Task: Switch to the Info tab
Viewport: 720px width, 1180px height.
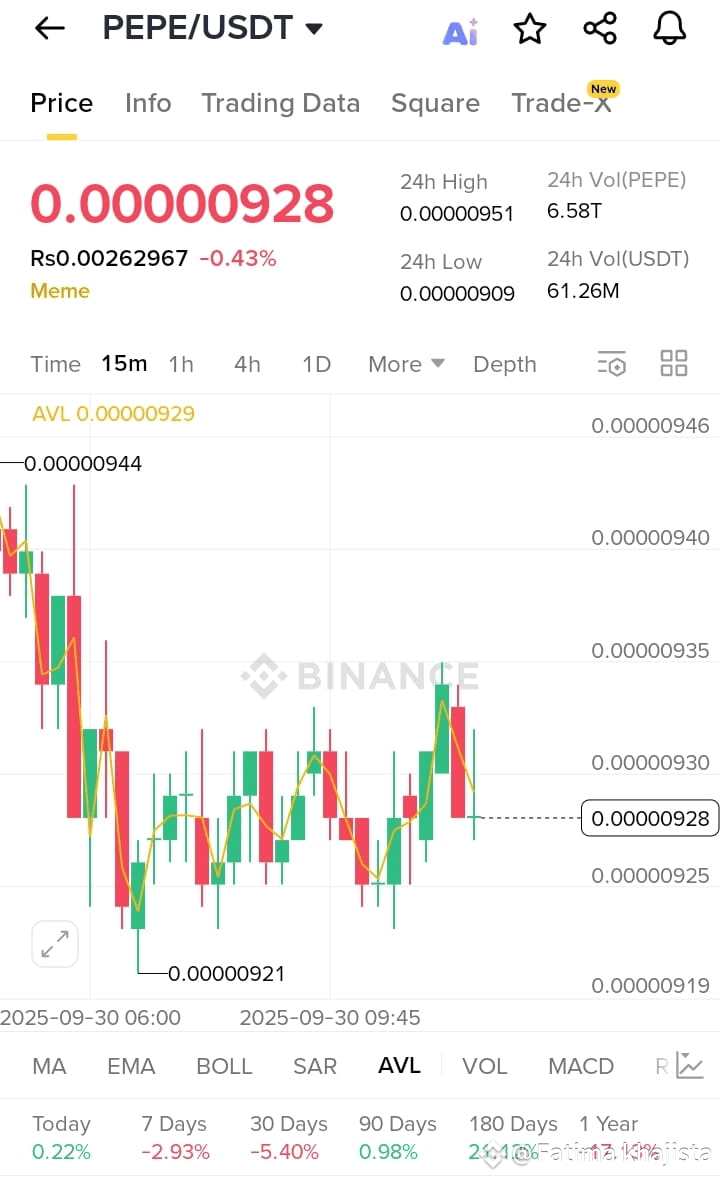Action: [x=148, y=103]
